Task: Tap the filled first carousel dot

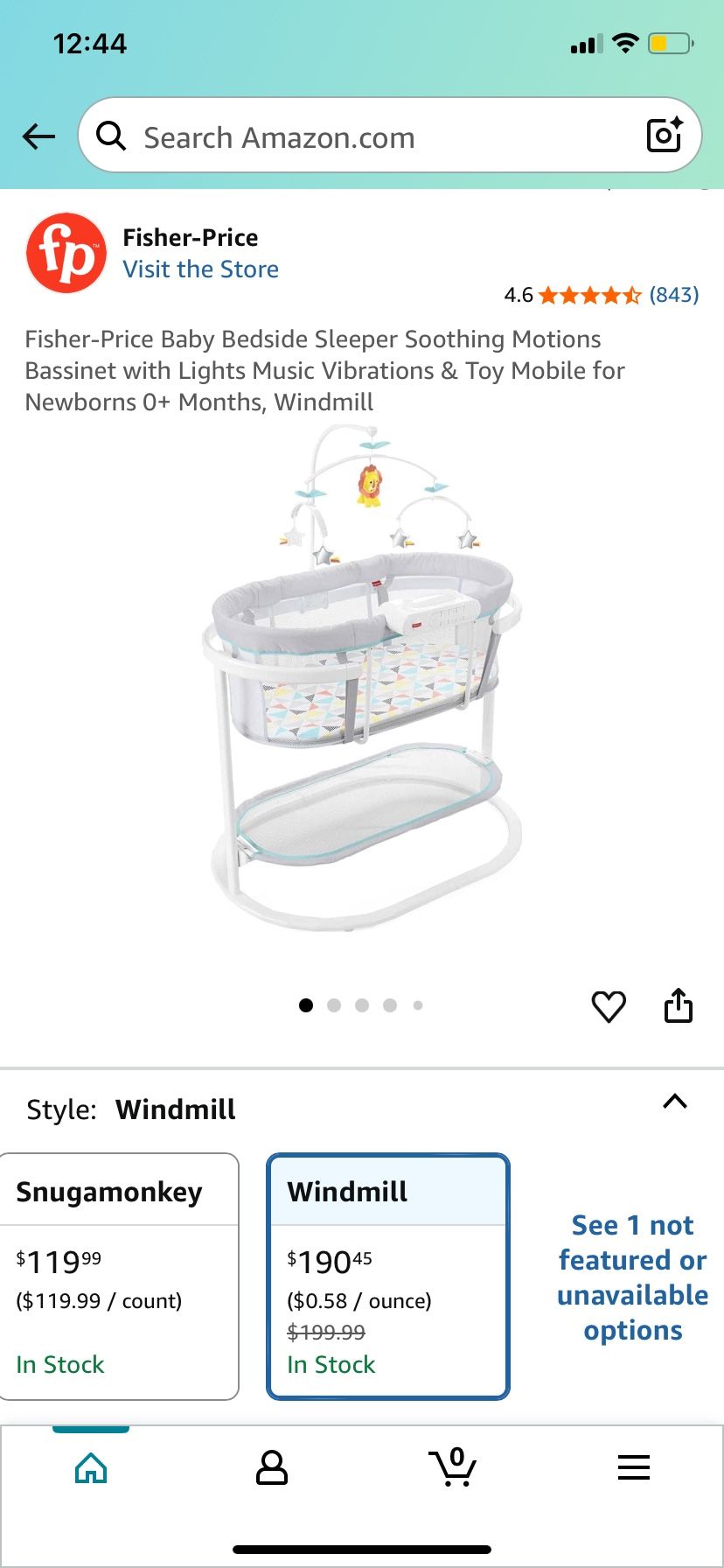Action: point(306,1005)
